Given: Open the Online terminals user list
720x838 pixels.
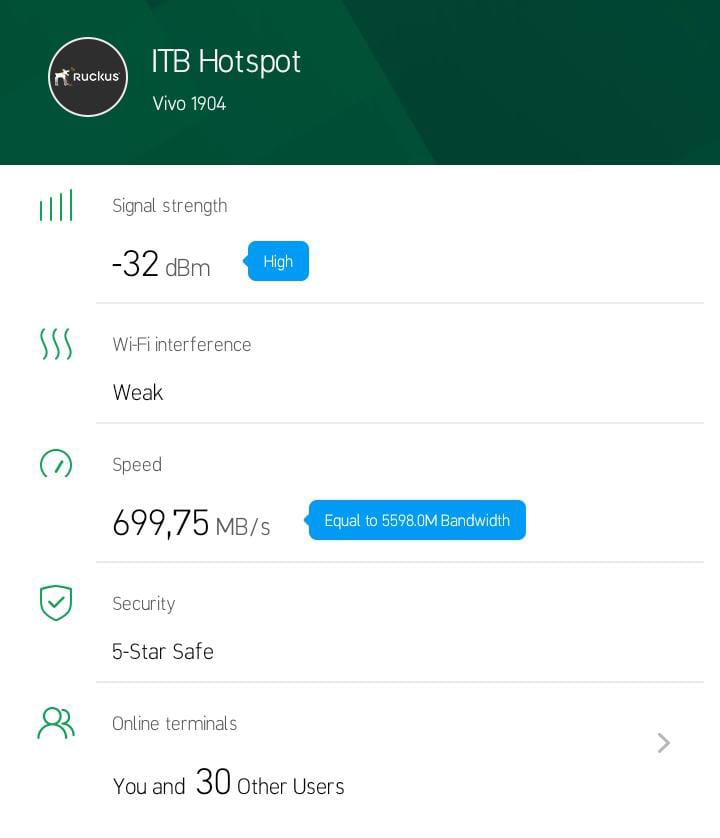Looking at the screenshot, I should pos(663,743).
